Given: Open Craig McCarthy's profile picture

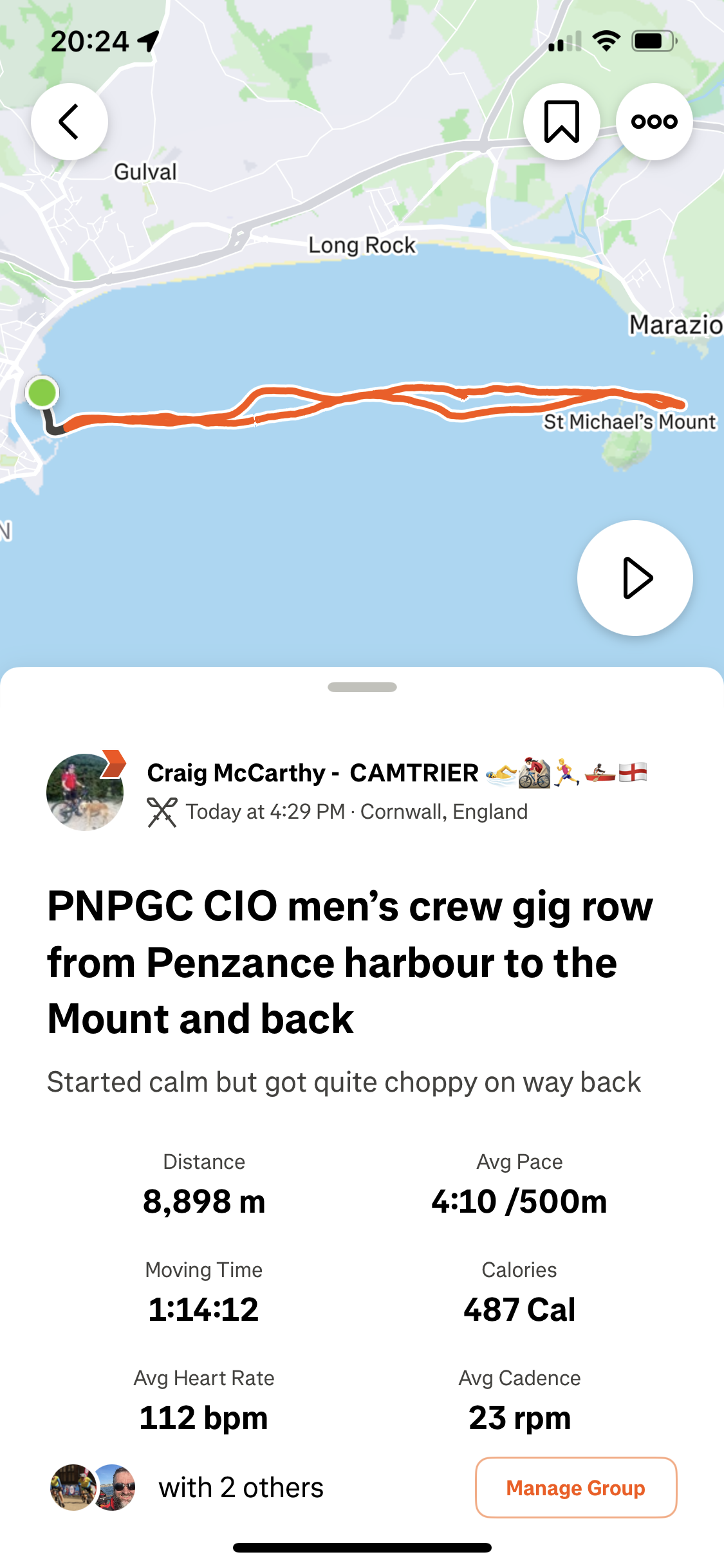Looking at the screenshot, I should (85, 792).
